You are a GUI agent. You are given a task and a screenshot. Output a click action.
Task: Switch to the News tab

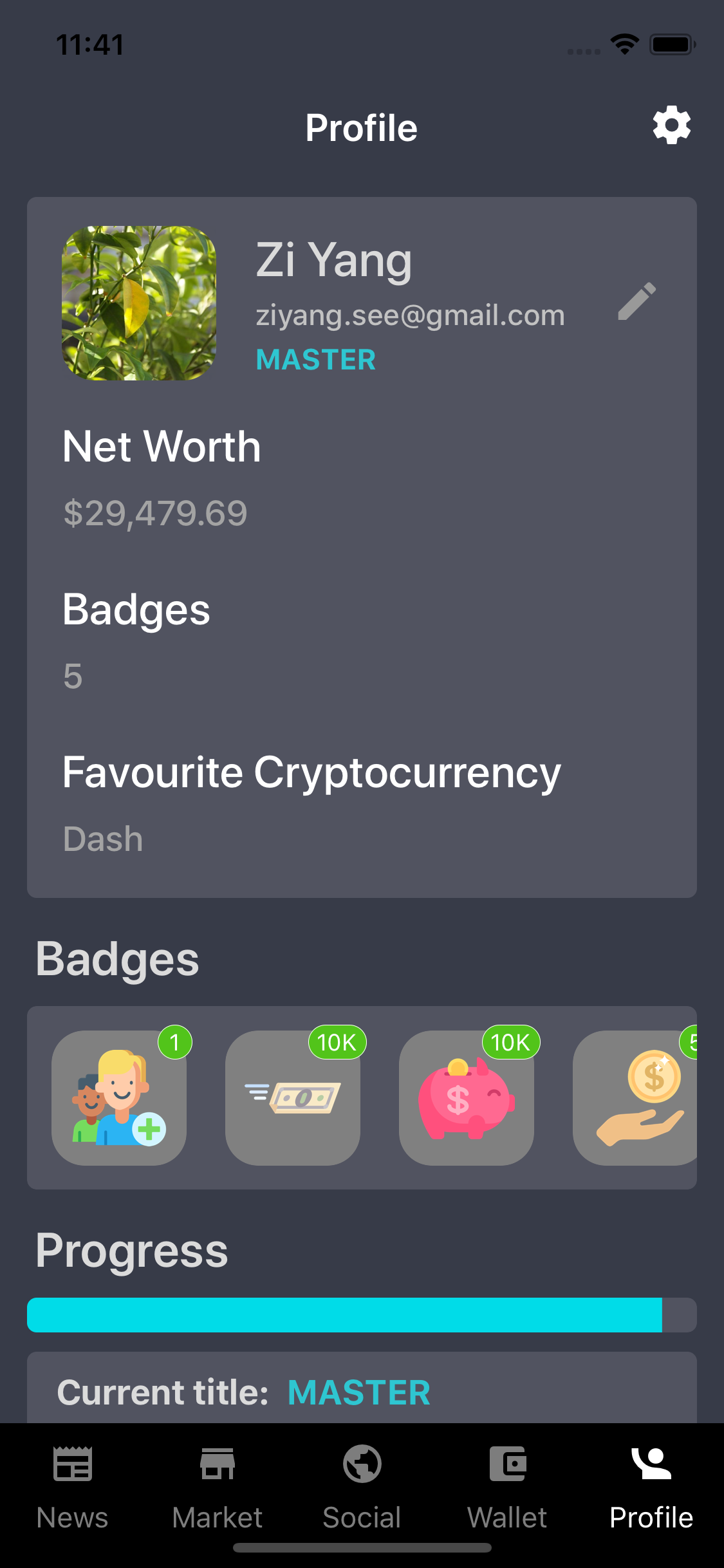[x=73, y=1487]
